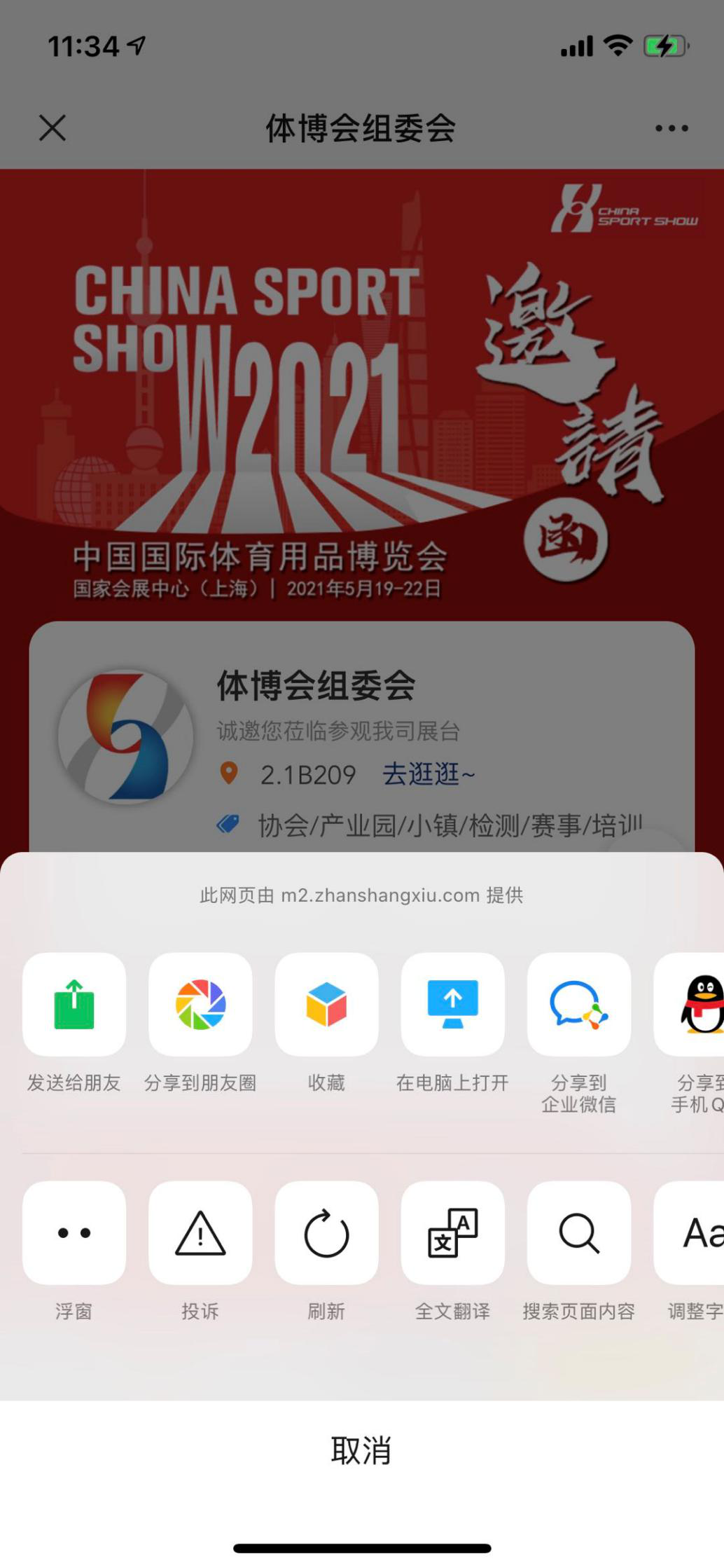Share to WeCom via 分享到企业微信
724x1568 pixels.
click(578, 1005)
